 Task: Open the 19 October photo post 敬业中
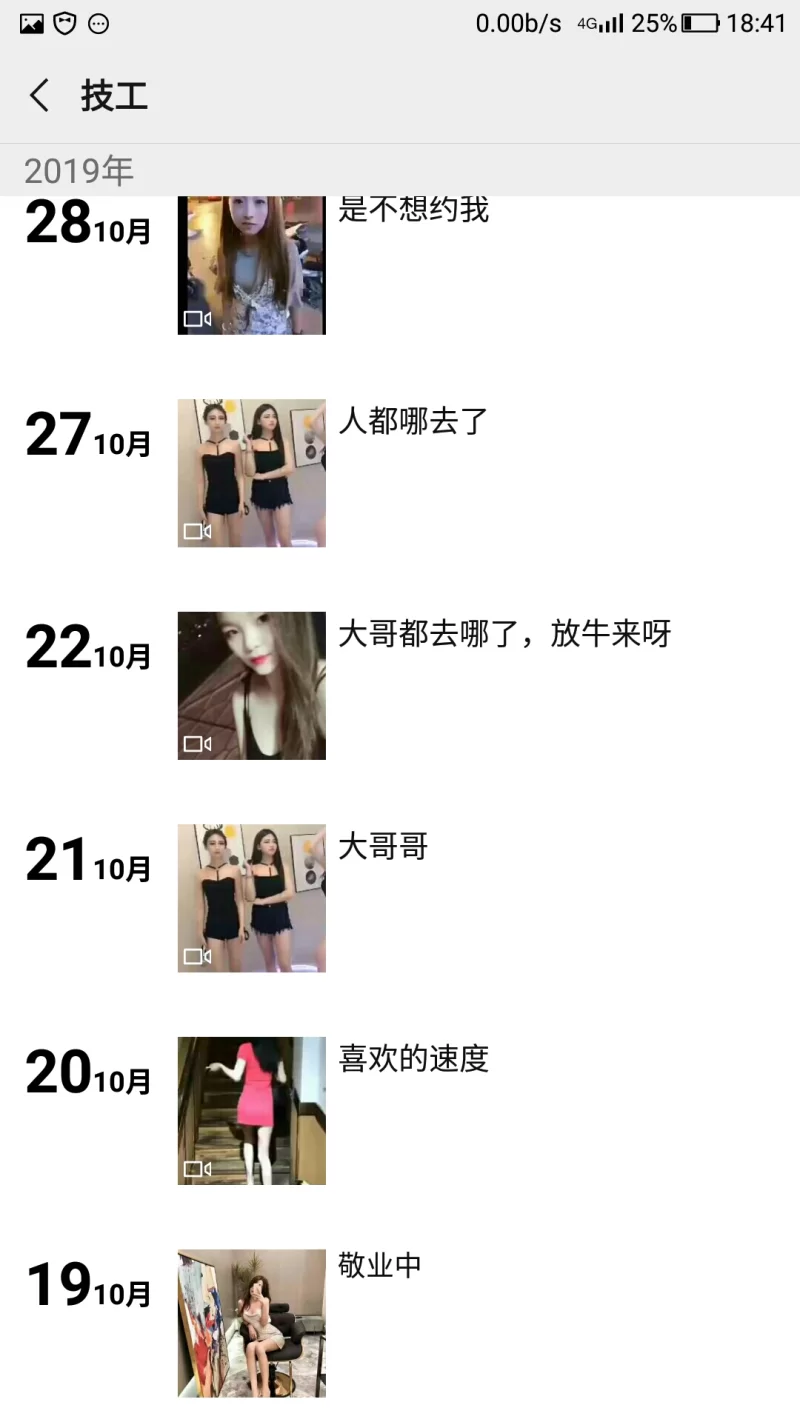251,1322
